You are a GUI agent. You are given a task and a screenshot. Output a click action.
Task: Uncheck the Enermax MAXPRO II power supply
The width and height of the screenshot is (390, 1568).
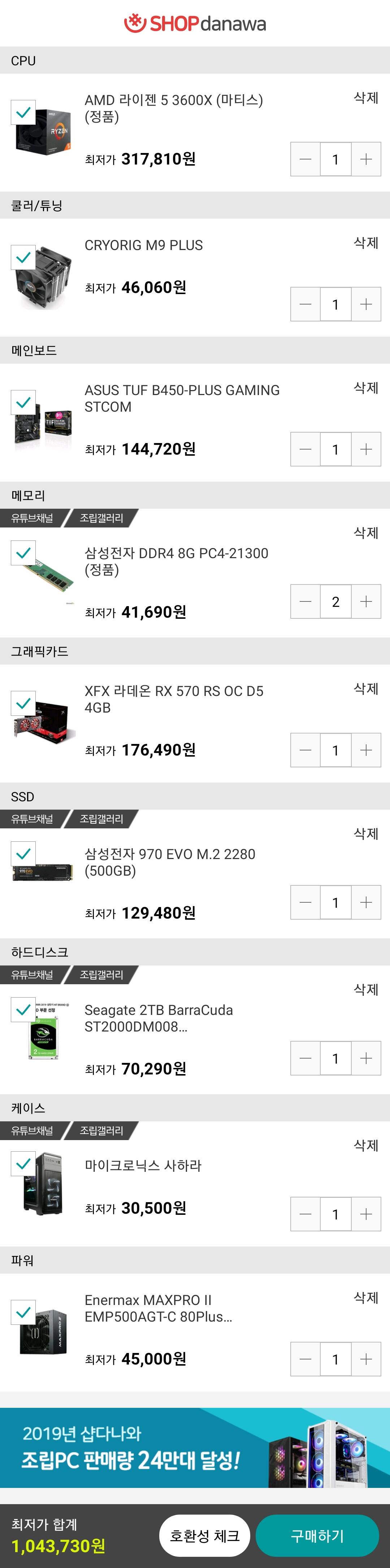pos(23,1312)
